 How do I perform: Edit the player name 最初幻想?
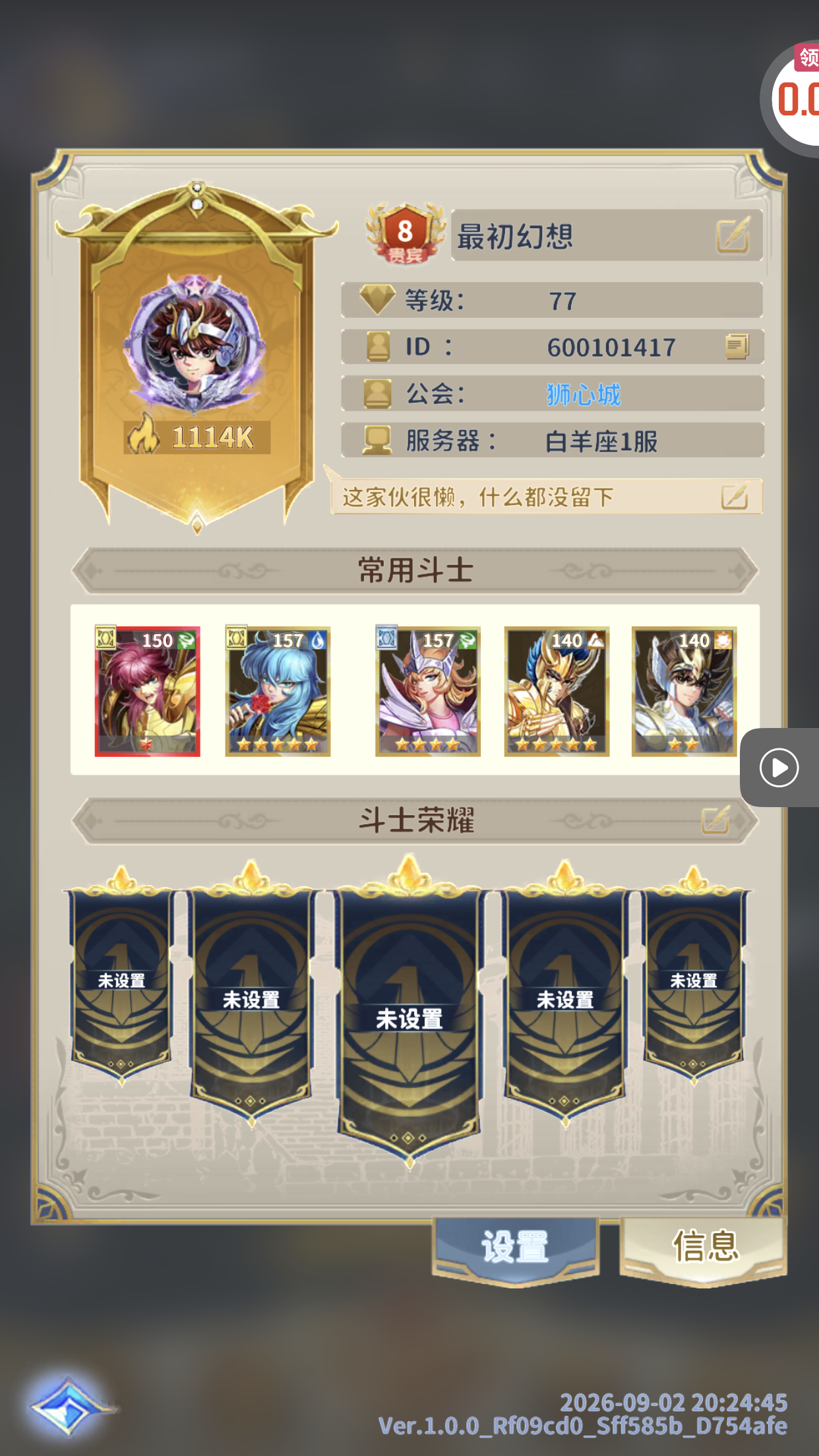(733, 236)
